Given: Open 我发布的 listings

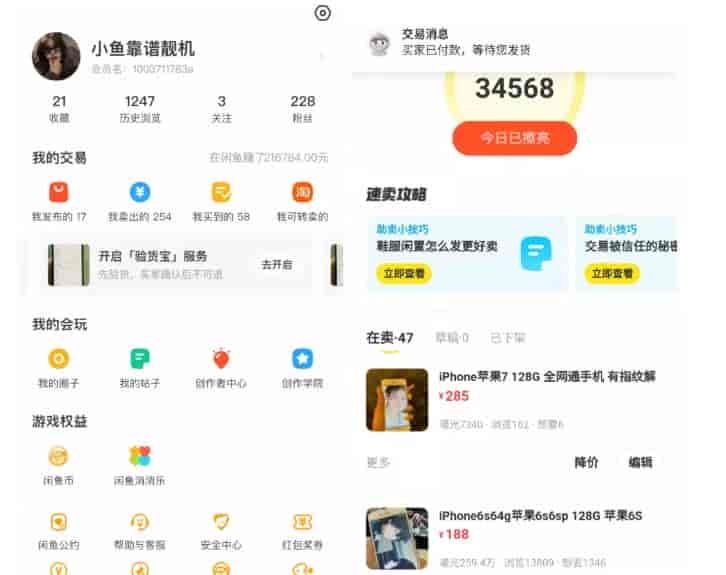Looking at the screenshot, I should pos(59,200).
